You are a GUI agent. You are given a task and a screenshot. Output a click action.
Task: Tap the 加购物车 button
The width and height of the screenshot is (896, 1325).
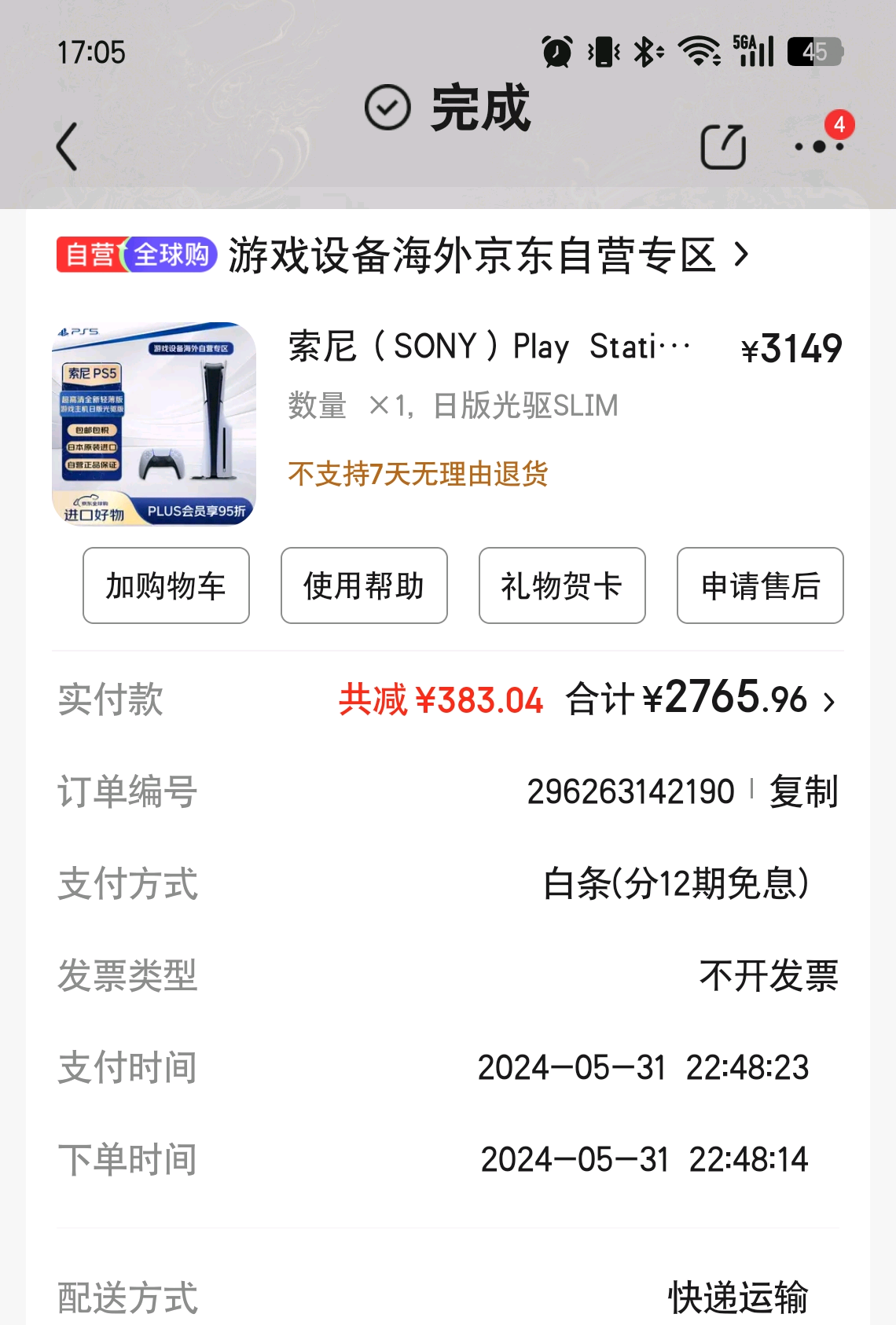pyautogui.click(x=166, y=585)
